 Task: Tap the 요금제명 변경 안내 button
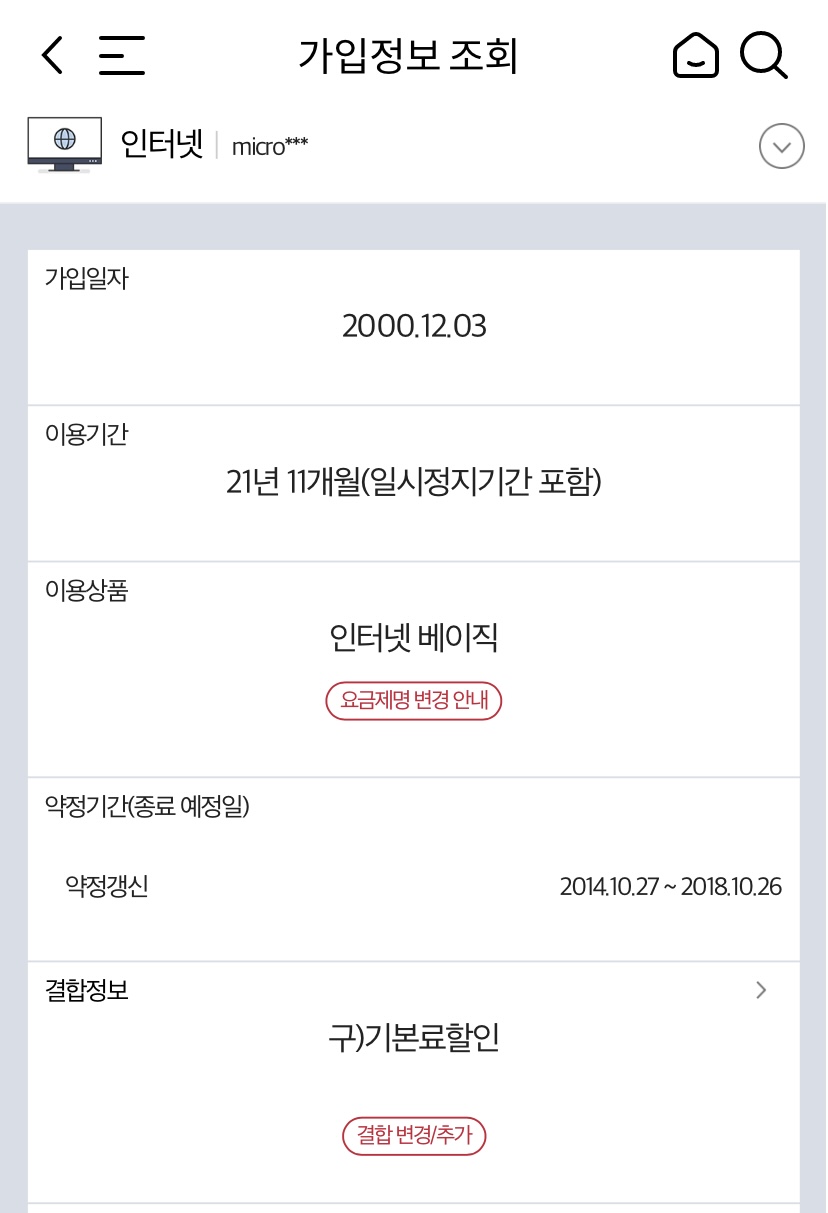point(413,700)
